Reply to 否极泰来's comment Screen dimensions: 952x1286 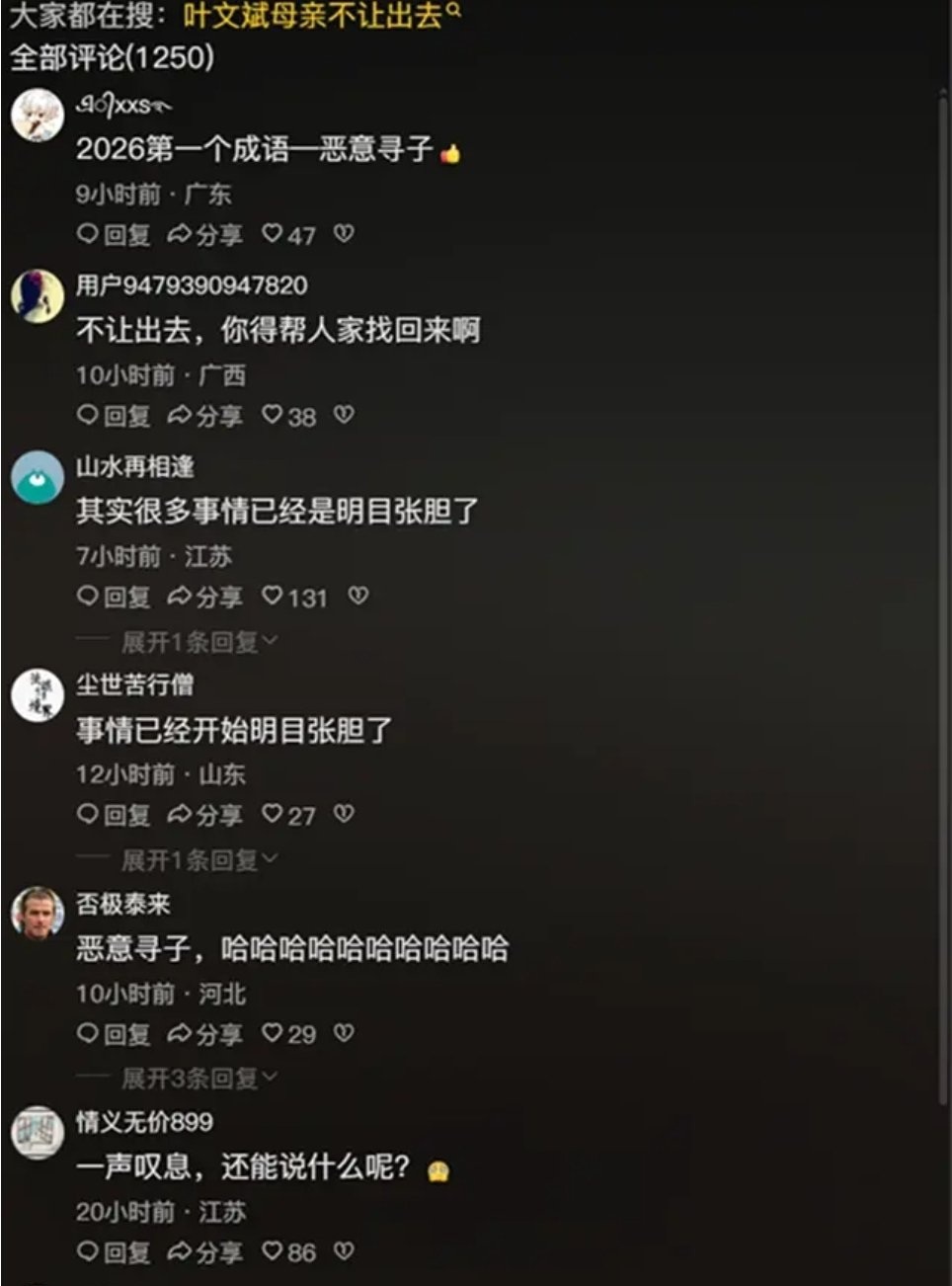[114, 1034]
